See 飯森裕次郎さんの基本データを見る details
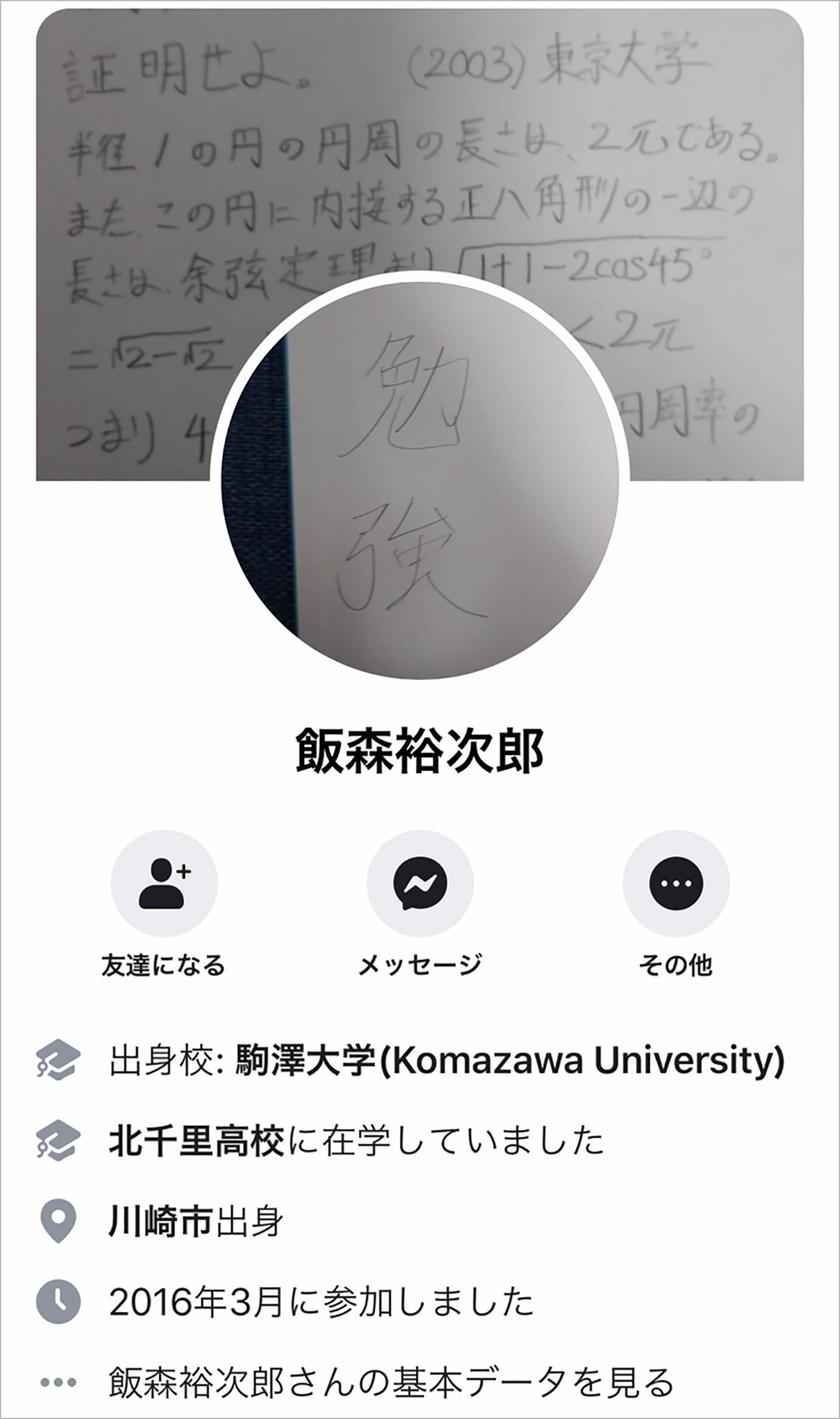 click(x=391, y=1382)
